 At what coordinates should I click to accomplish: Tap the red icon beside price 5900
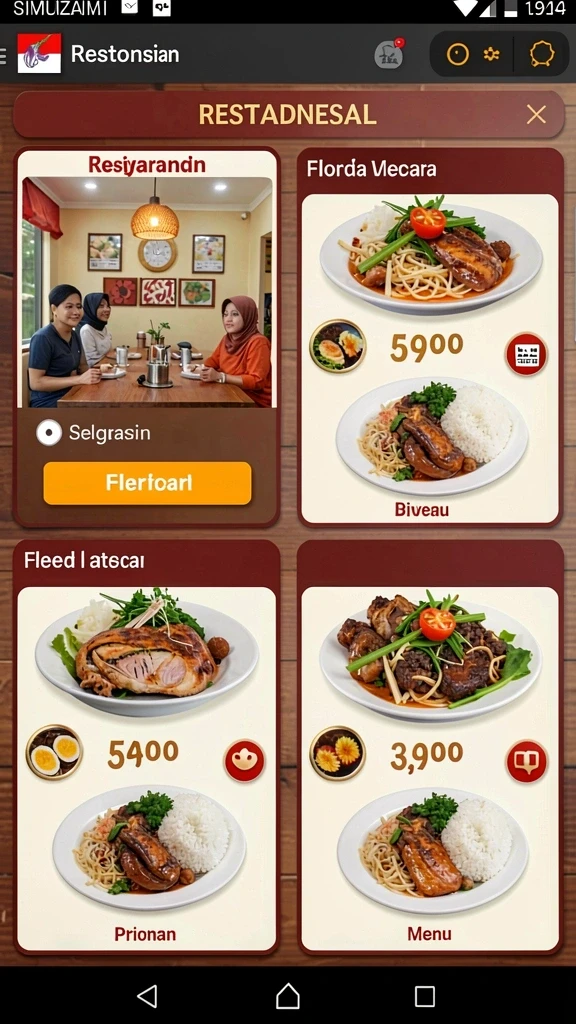click(526, 355)
